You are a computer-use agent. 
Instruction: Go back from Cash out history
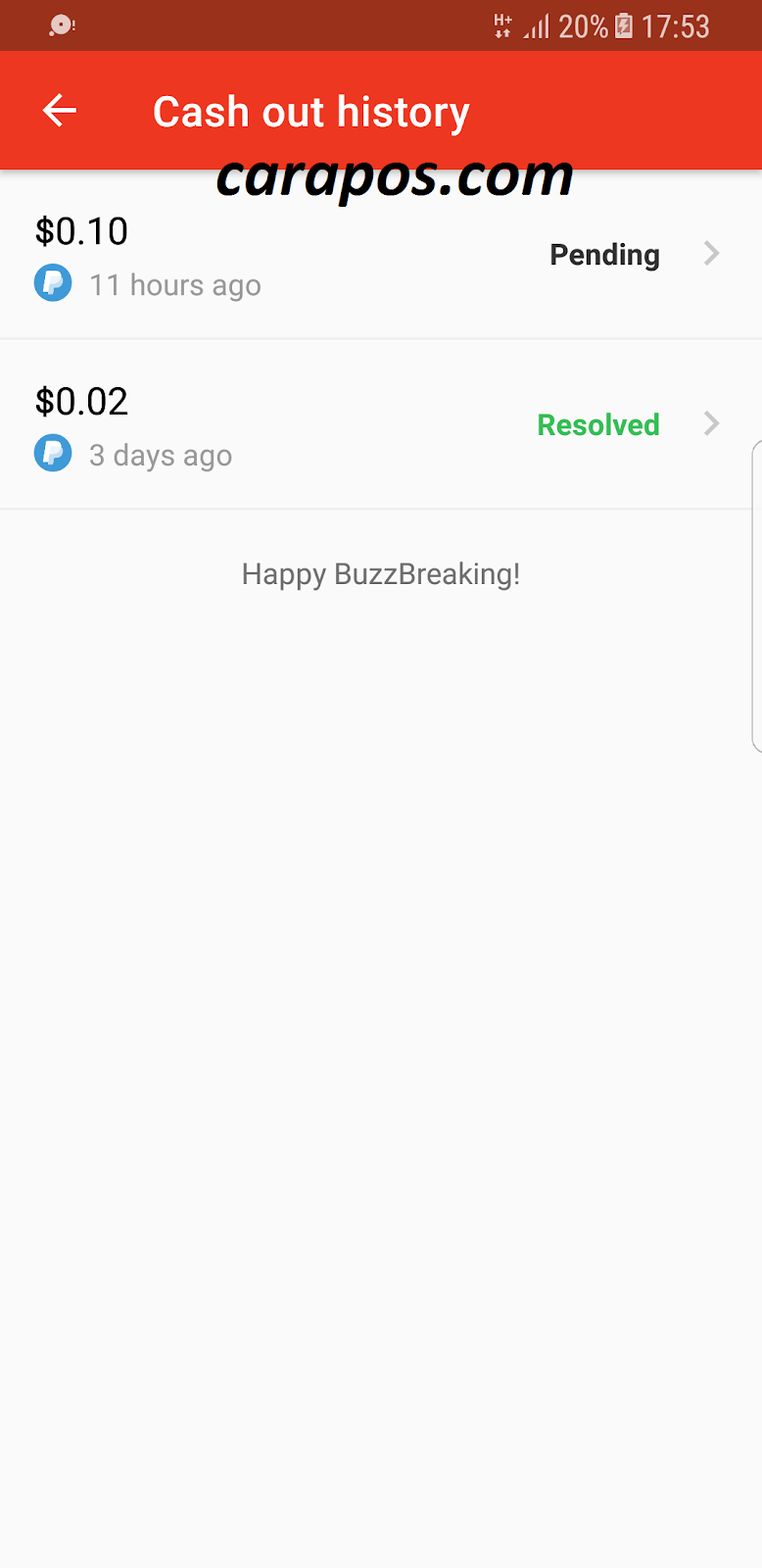point(60,111)
